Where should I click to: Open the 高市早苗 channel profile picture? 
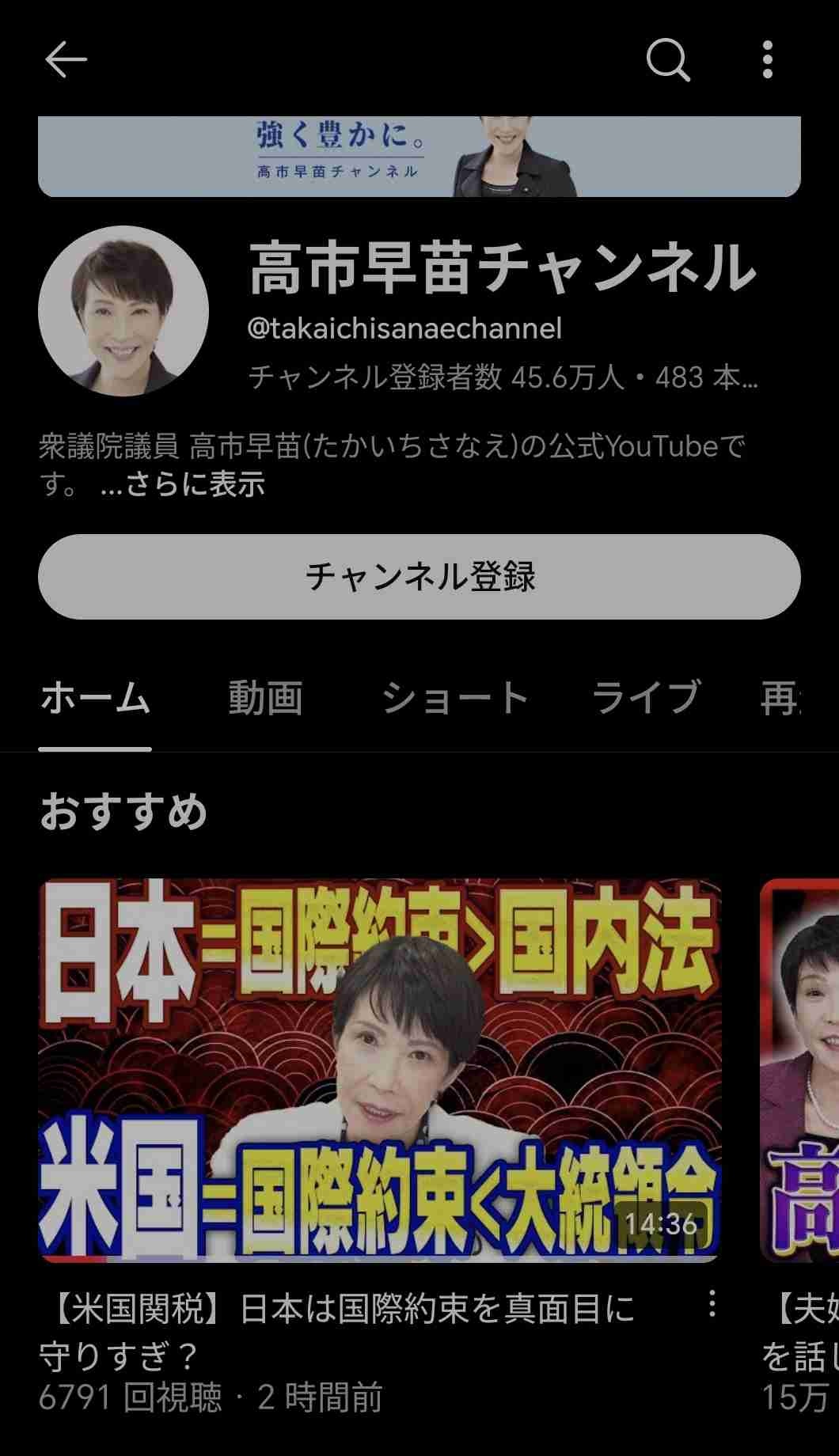point(123,311)
